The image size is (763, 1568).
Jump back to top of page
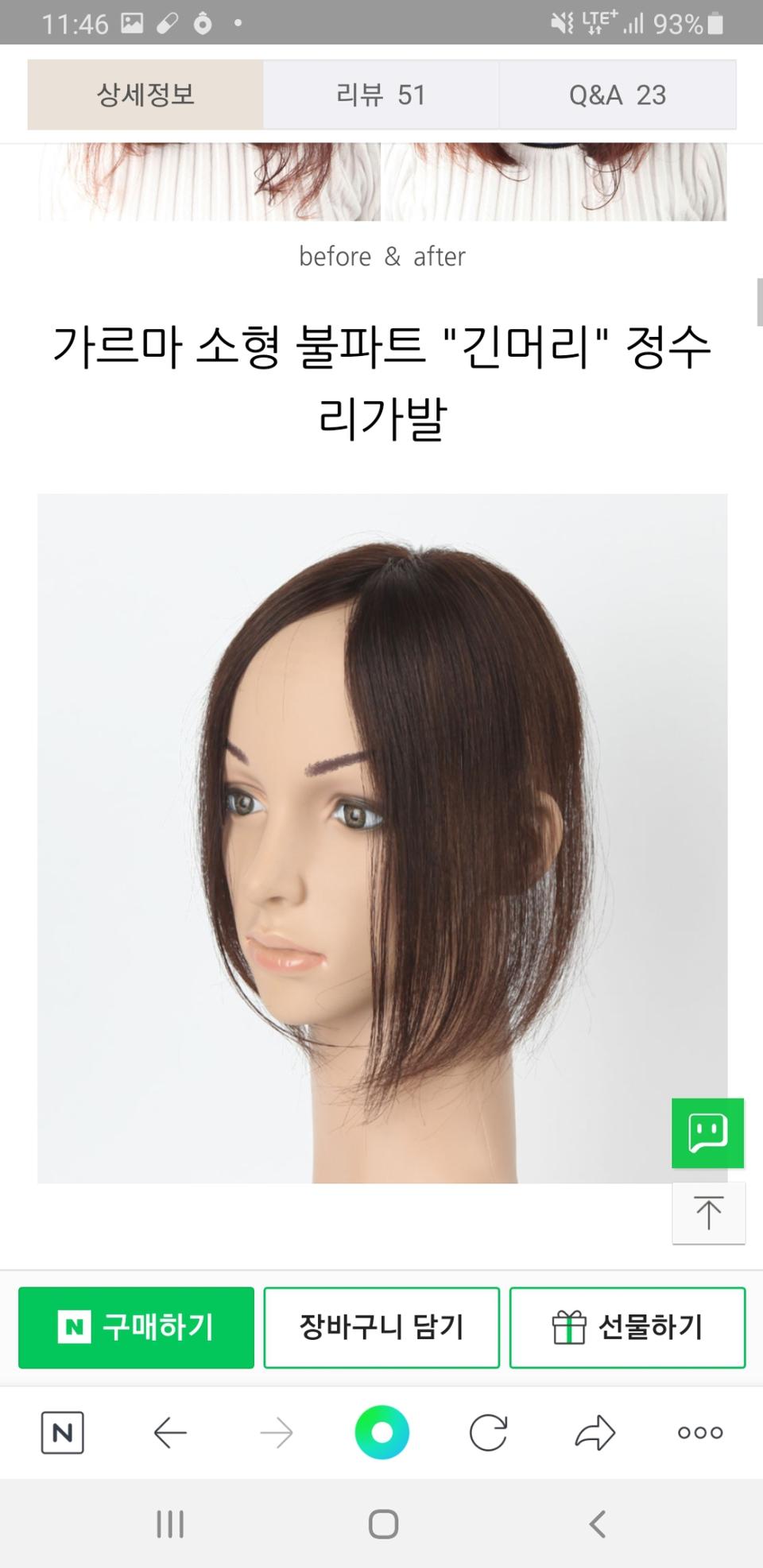(x=708, y=1213)
